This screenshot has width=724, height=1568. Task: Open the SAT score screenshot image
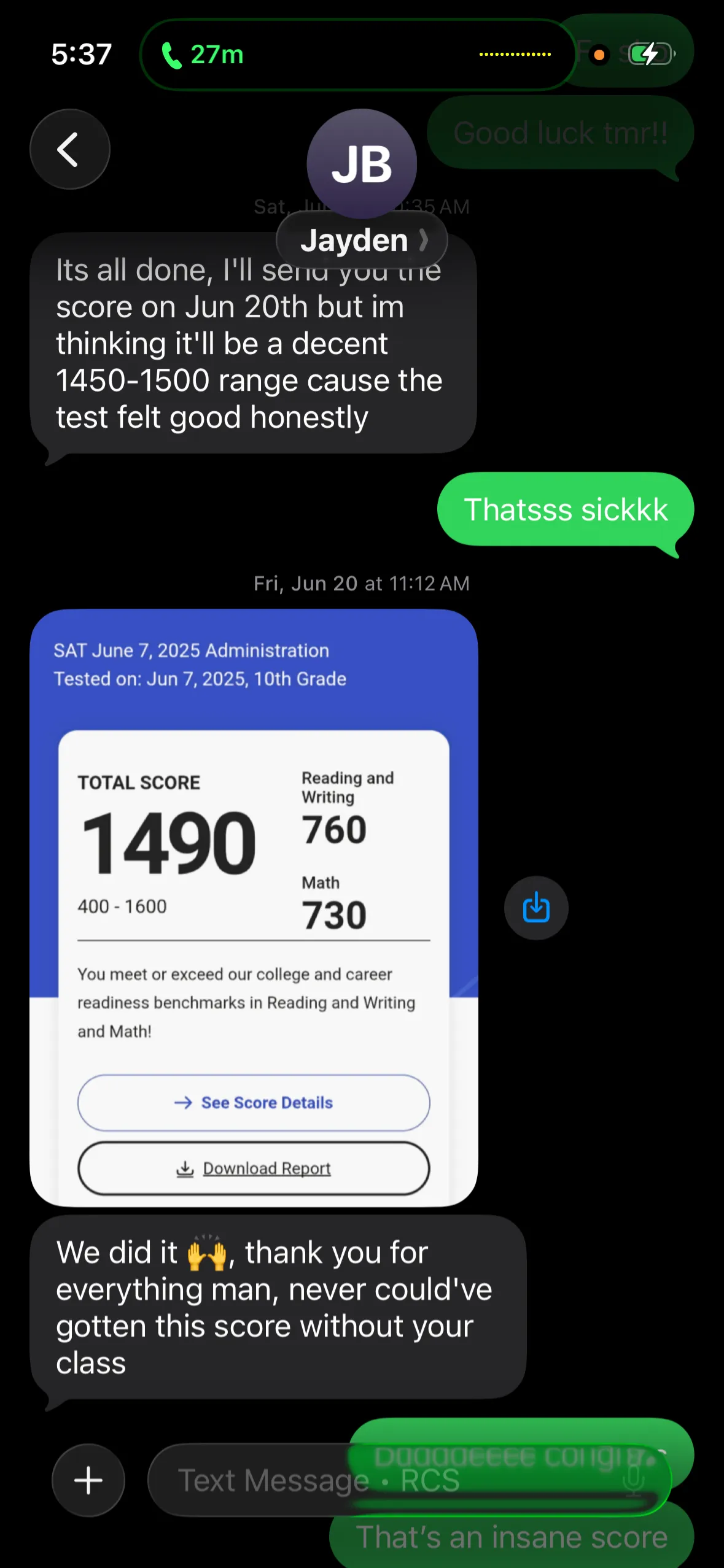click(254, 907)
